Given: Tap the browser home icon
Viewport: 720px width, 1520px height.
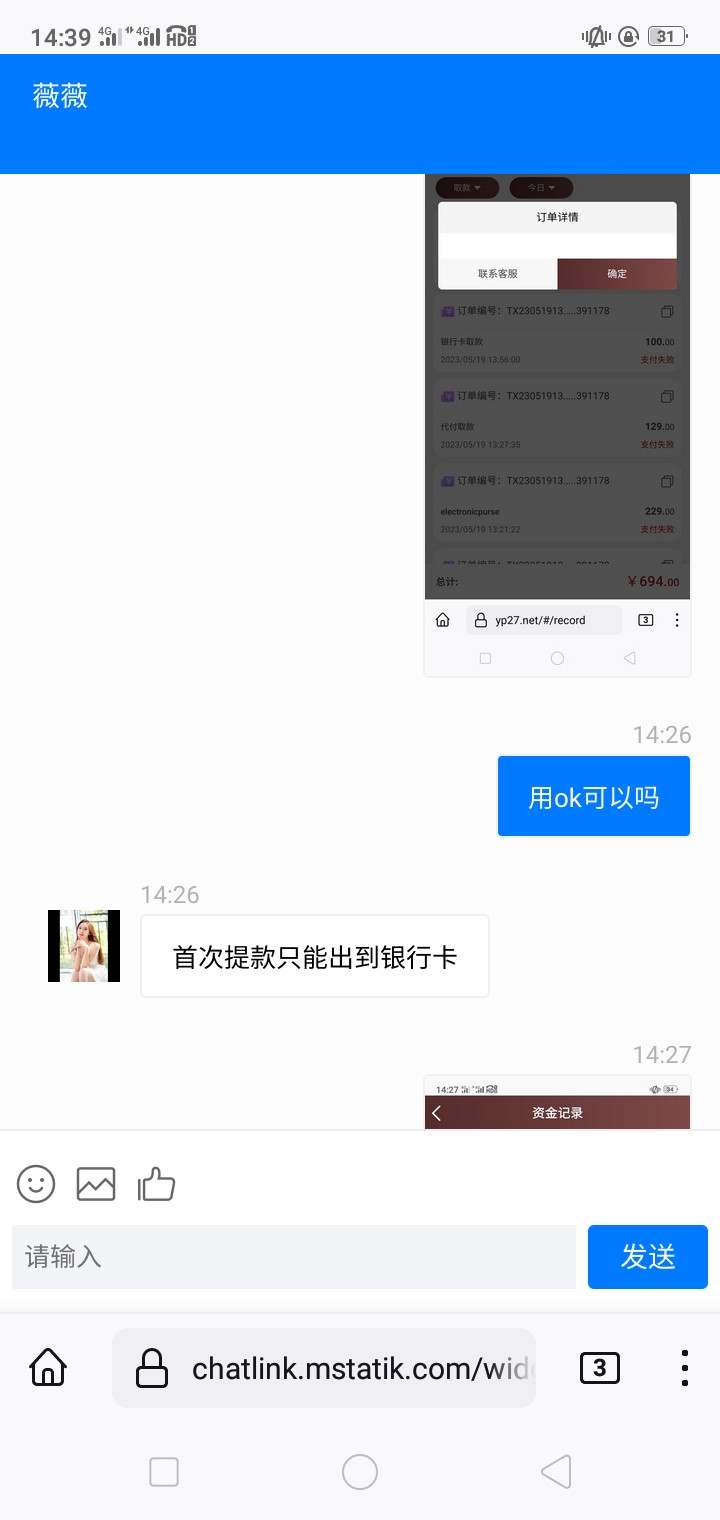Looking at the screenshot, I should click(47, 1368).
